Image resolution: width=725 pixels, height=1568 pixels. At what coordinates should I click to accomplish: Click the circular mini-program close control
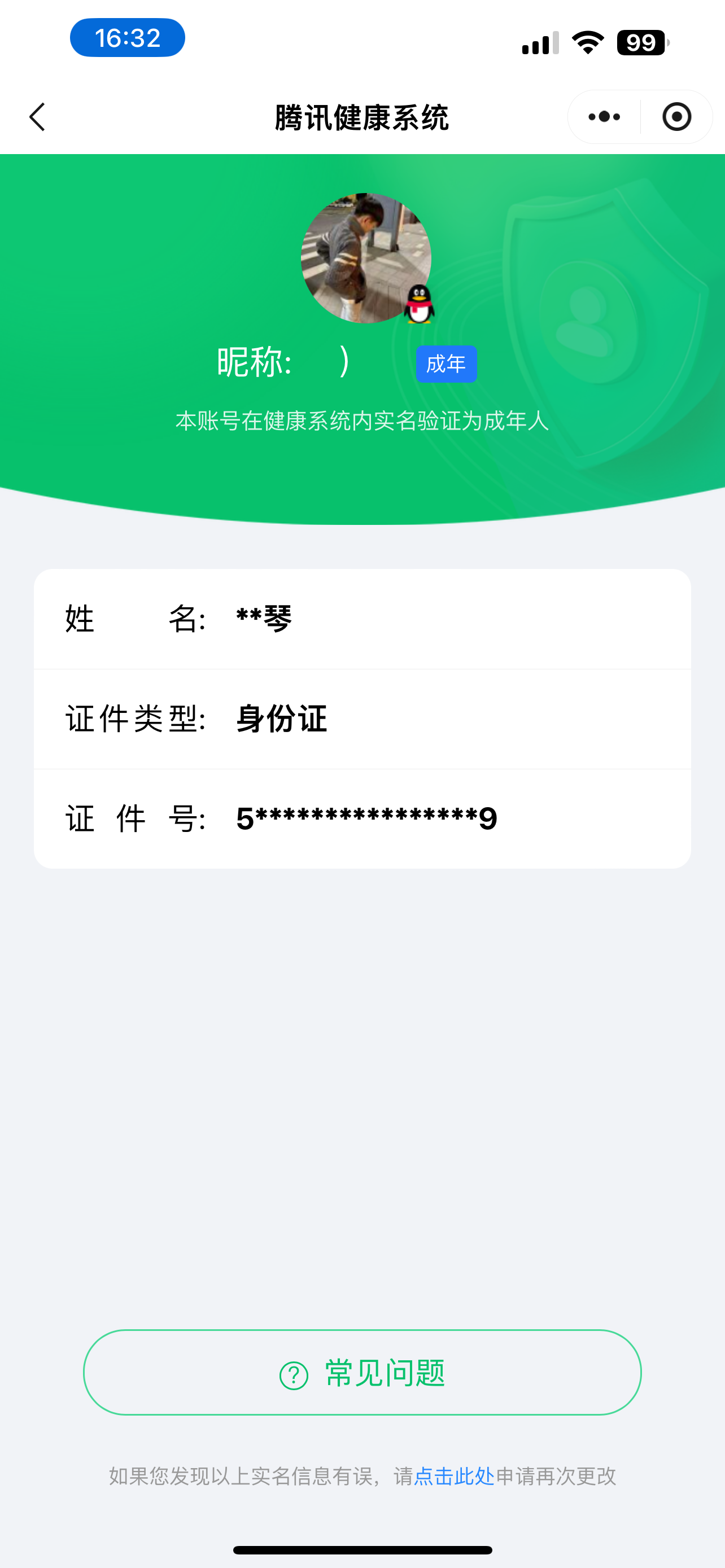pyautogui.click(x=678, y=116)
